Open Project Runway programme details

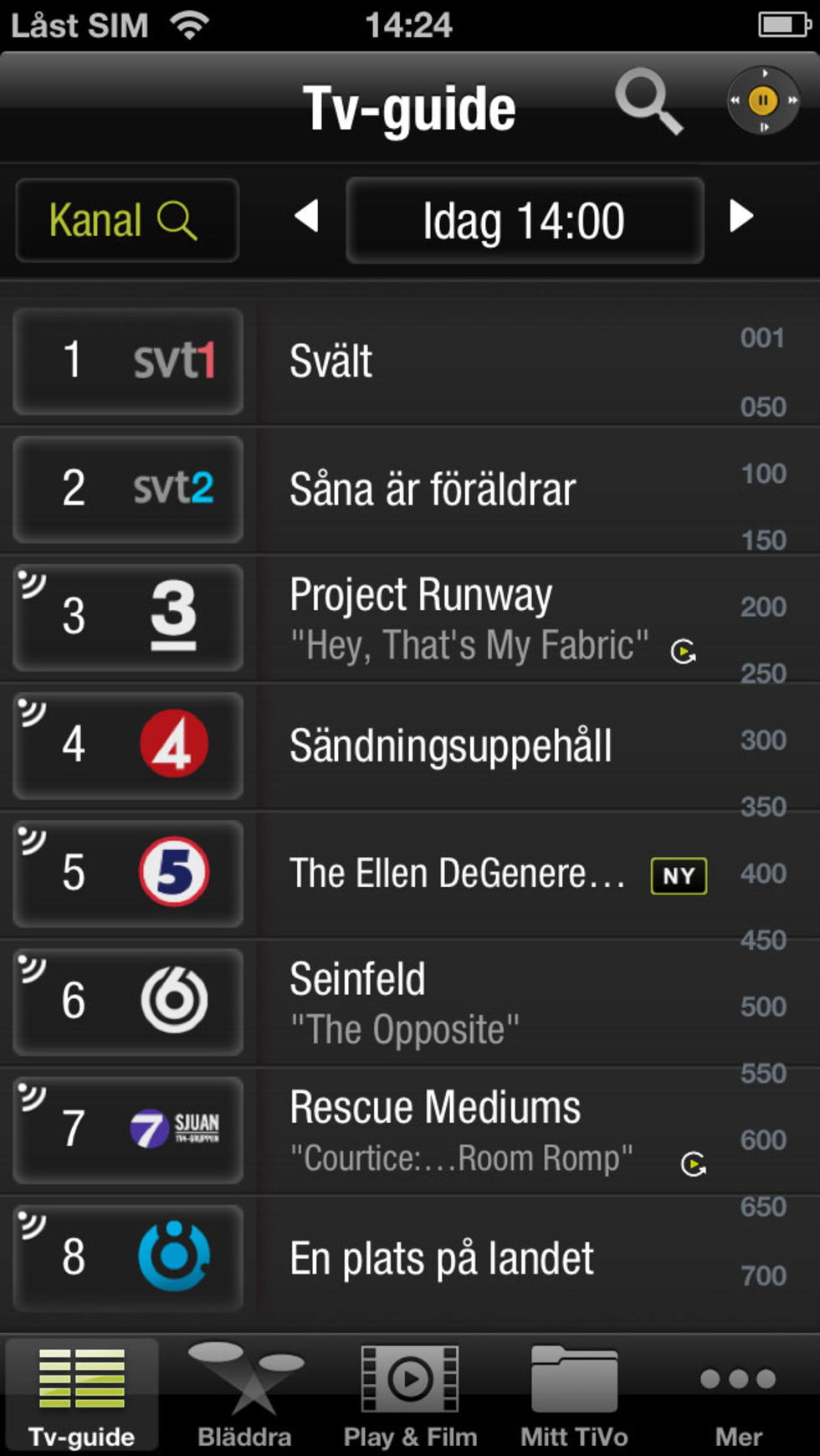point(494,618)
